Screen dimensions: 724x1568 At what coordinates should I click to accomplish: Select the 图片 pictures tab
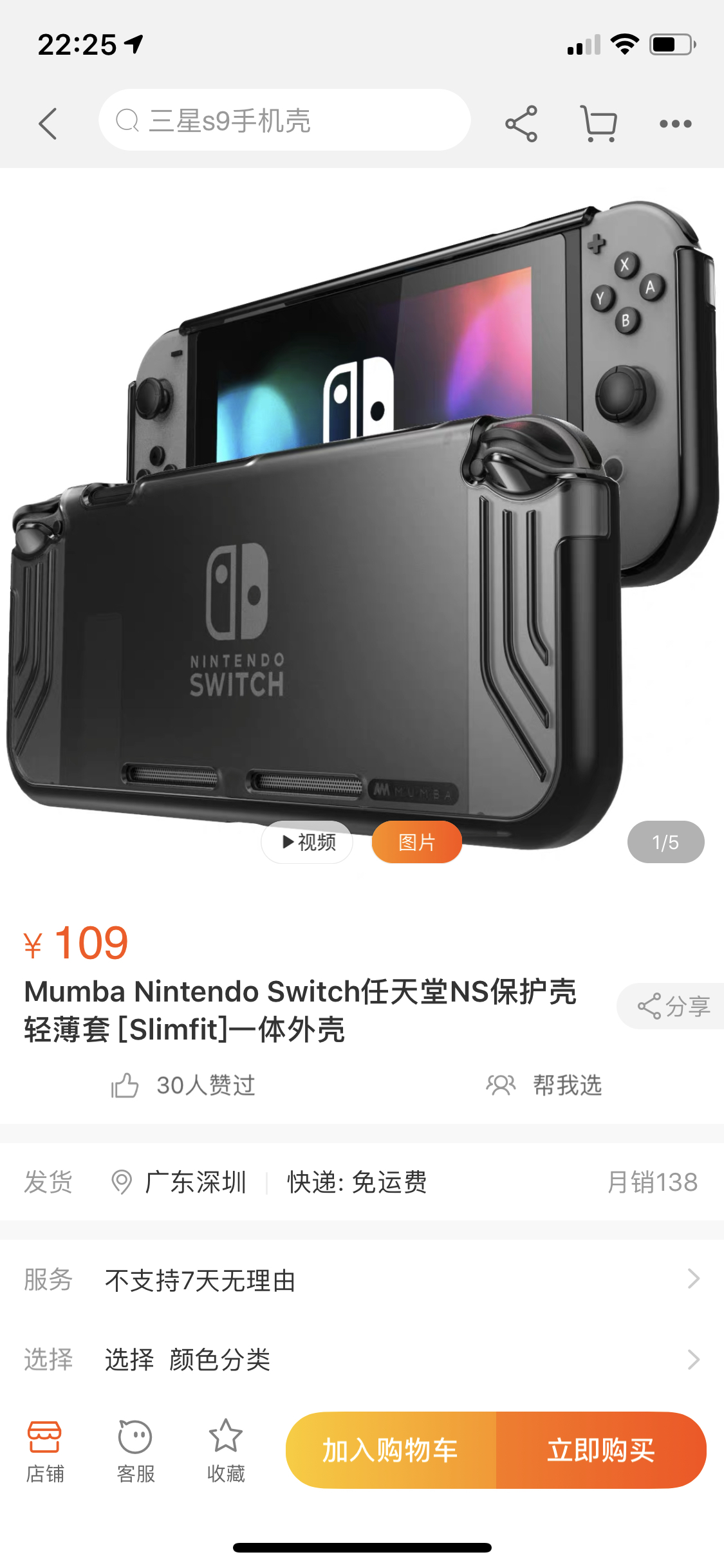click(417, 842)
